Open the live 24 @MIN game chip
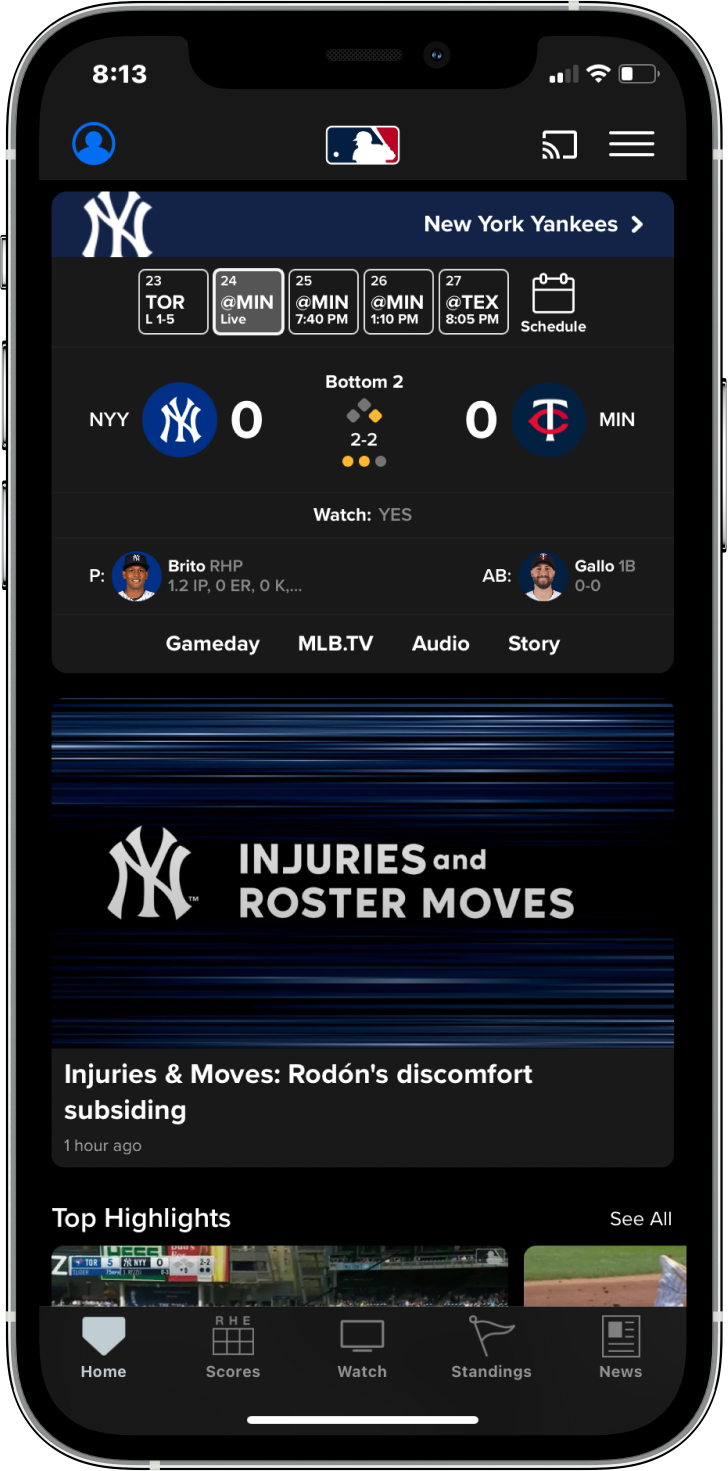Viewport: 728px width, 1471px height. click(x=248, y=302)
